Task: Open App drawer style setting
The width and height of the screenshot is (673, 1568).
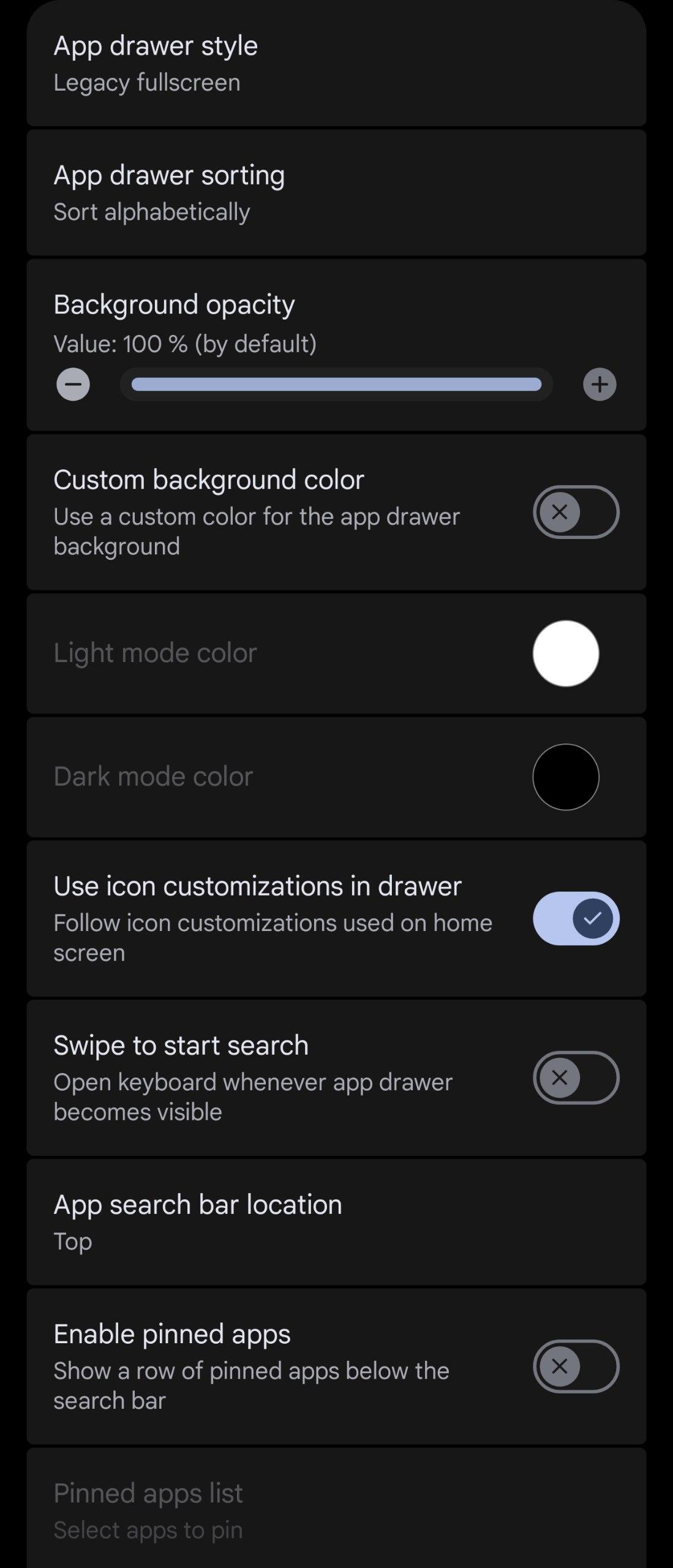Action: coord(336,64)
